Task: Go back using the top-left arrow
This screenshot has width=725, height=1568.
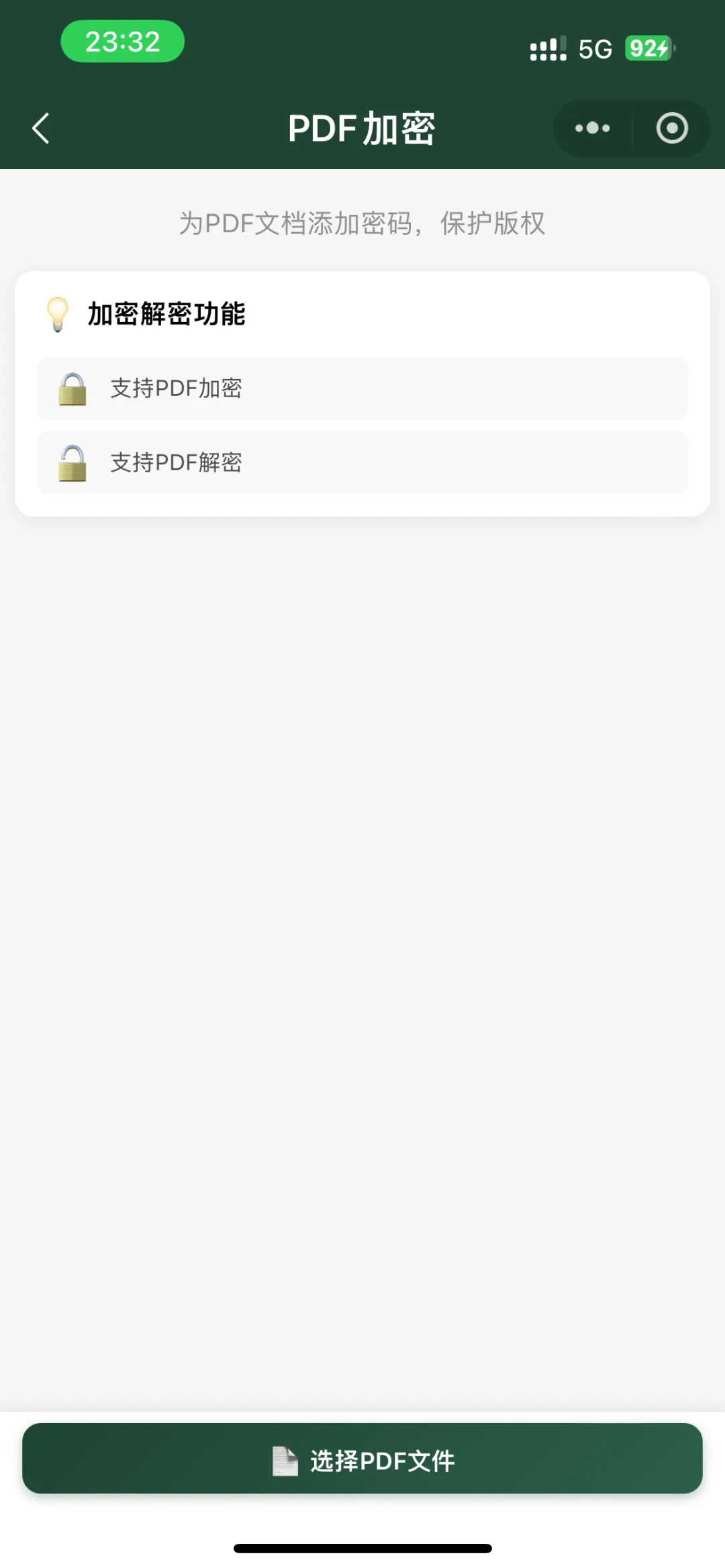Action: [x=41, y=128]
